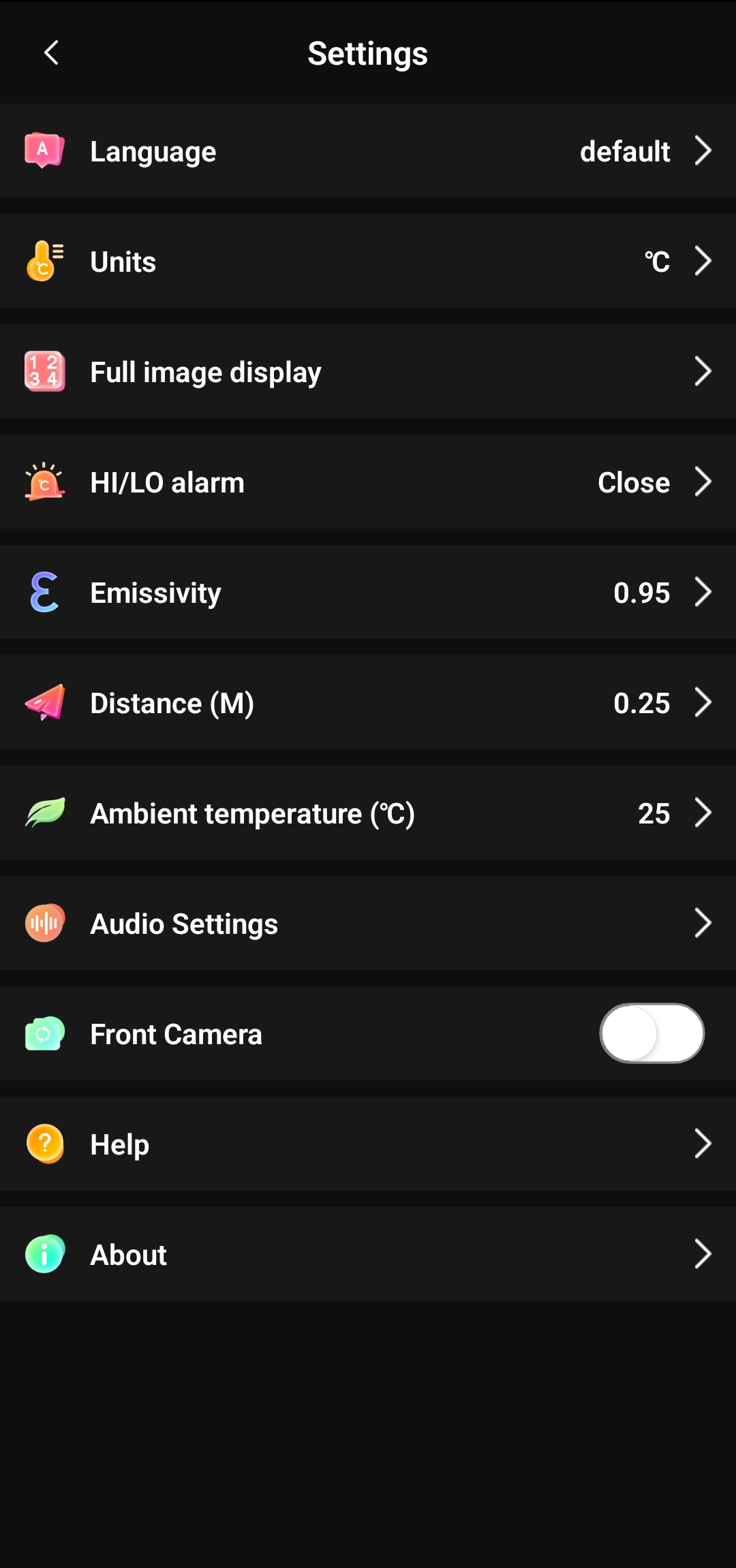Viewport: 736px width, 1568px height.
Task: Open Full image display options
Action: click(368, 372)
